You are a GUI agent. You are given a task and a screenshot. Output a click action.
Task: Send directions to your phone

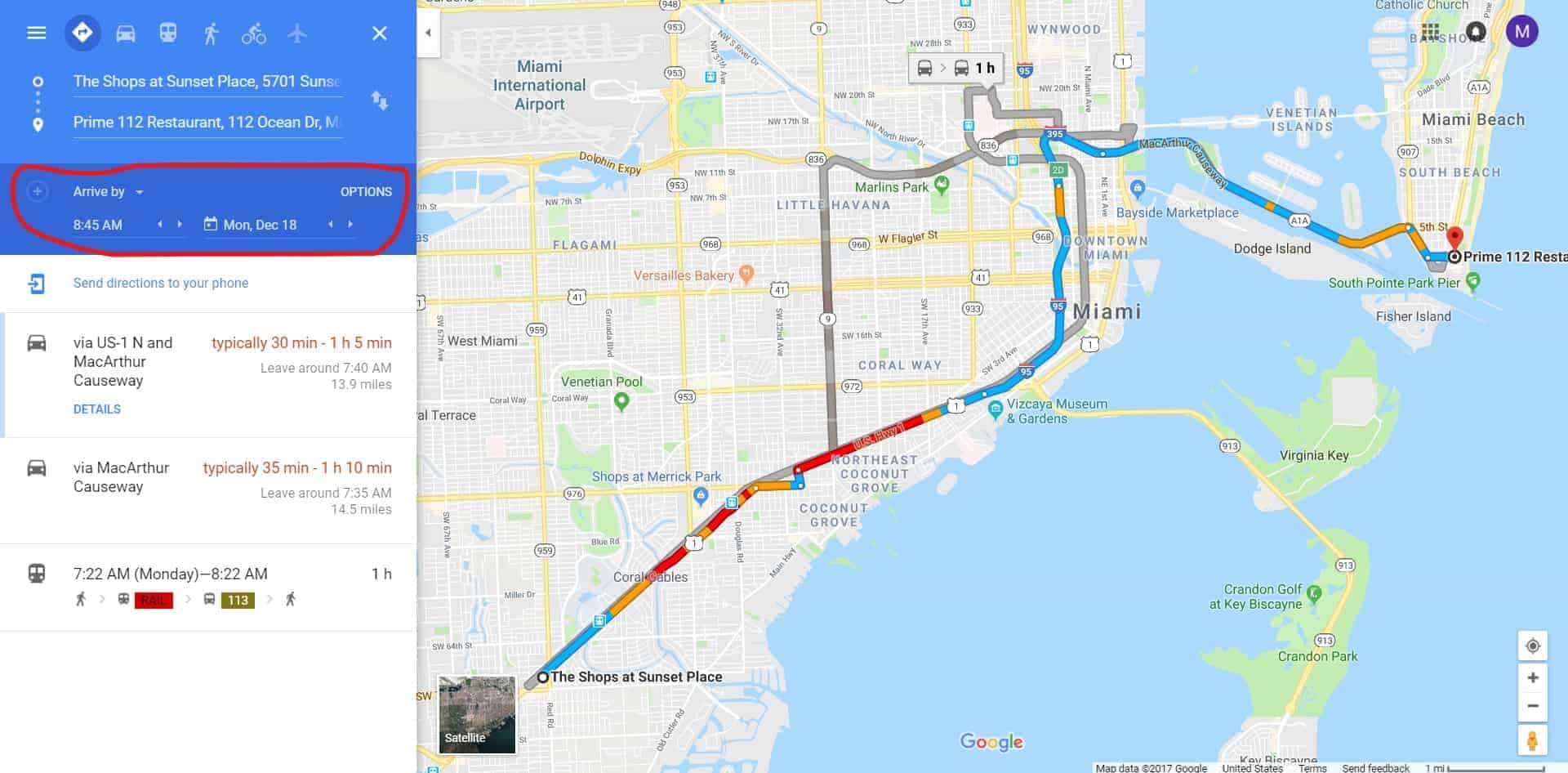[161, 284]
